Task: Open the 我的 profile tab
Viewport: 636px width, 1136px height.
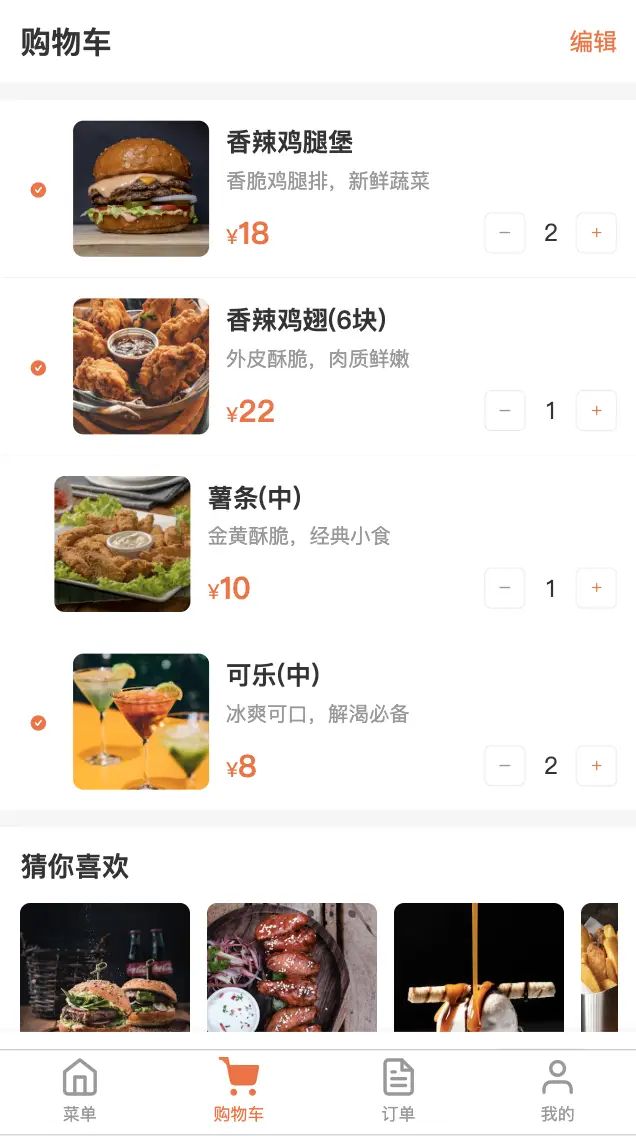Action: click(557, 1092)
